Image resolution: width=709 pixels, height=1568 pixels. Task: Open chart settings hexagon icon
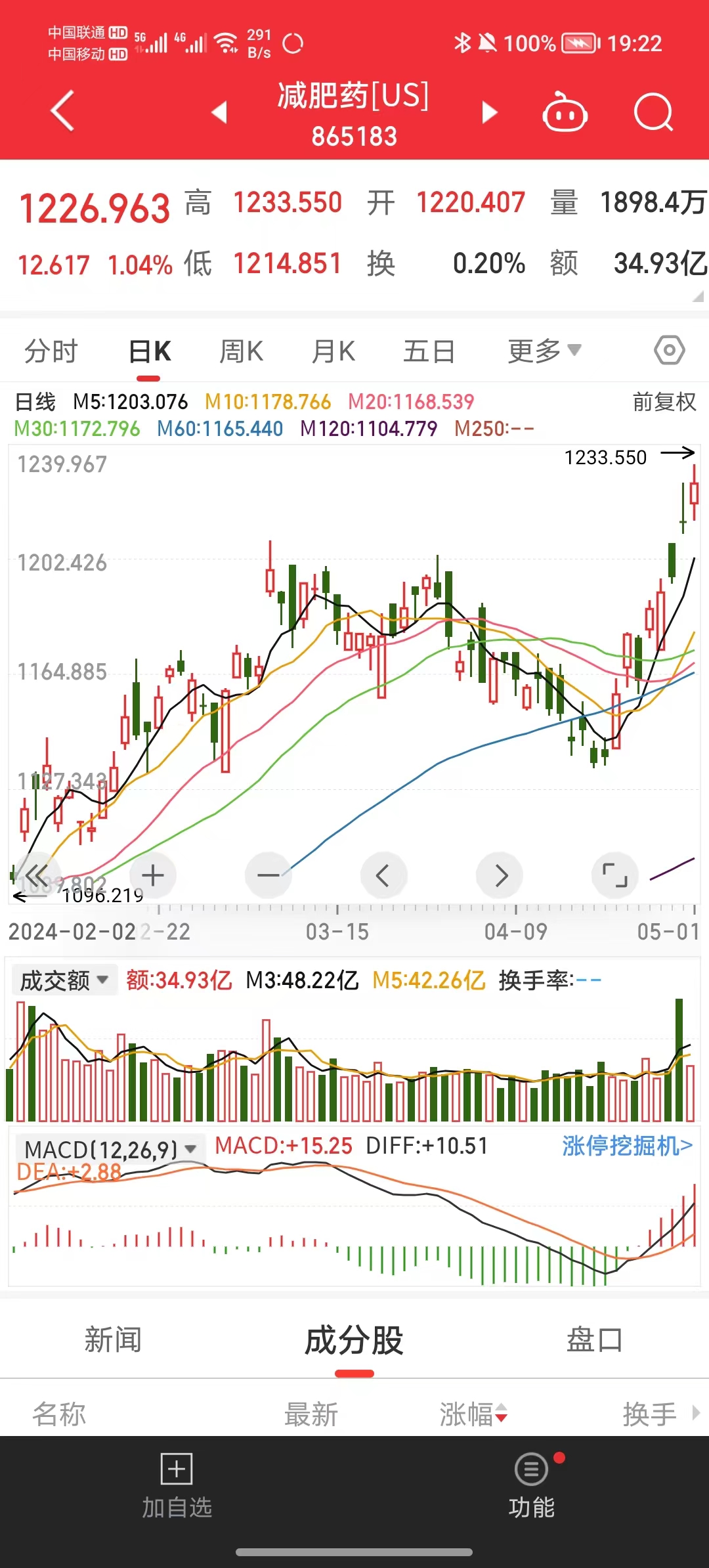click(669, 350)
